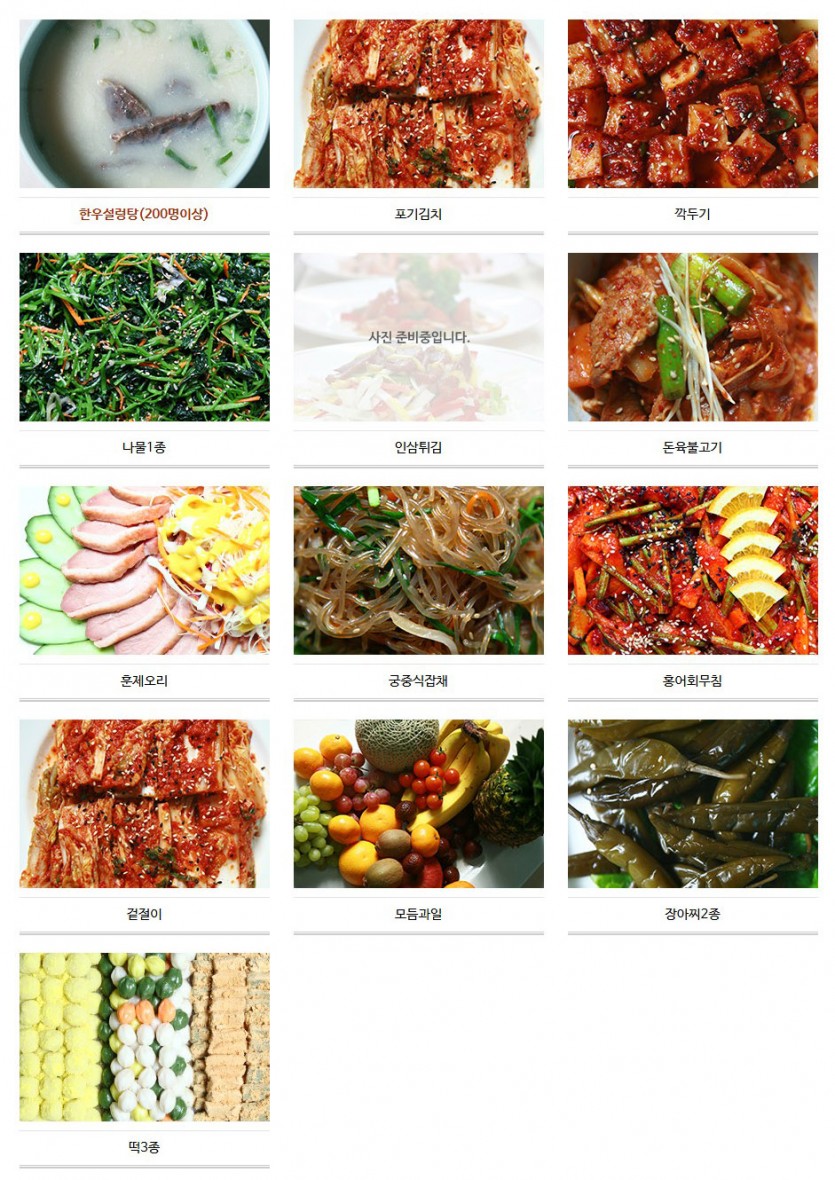Screen dimensions: 835x1180
Task: Tap the 인삼튀김 placeholder tile
Action: [x=418, y=337]
